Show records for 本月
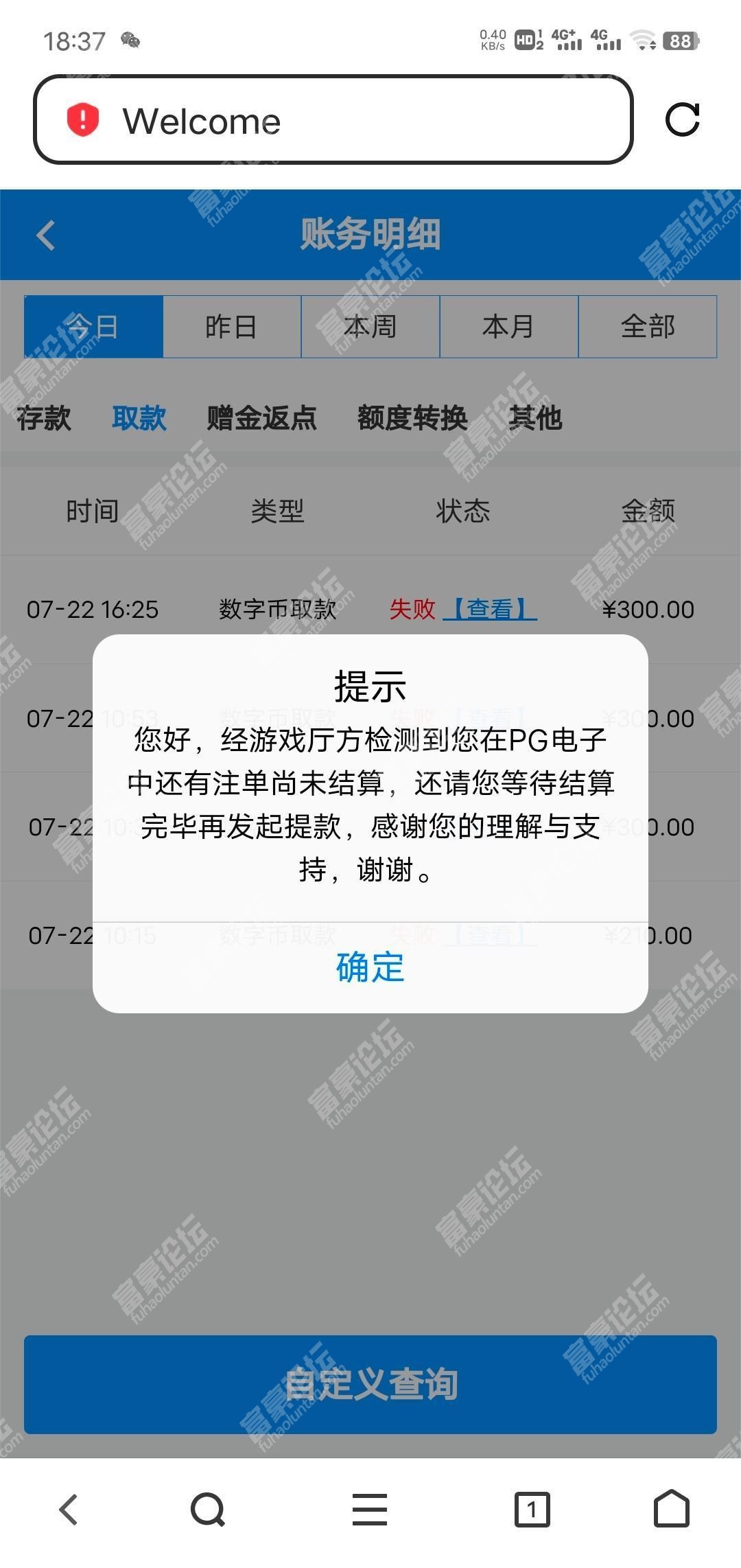This screenshot has height=1568, width=741. [x=509, y=327]
